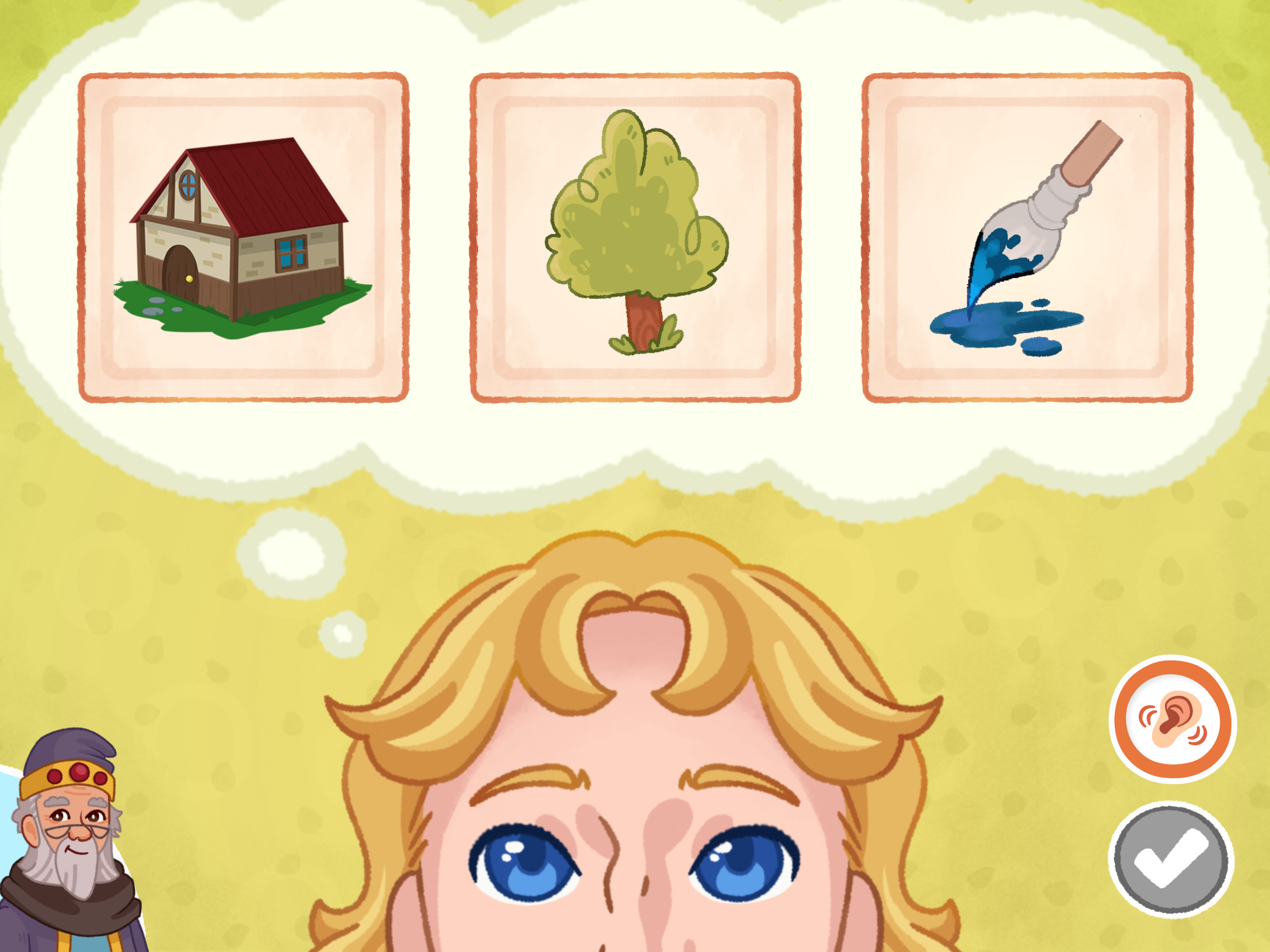Pick the paintbrush with blue paint card
1270x952 pixels.
tap(1027, 238)
